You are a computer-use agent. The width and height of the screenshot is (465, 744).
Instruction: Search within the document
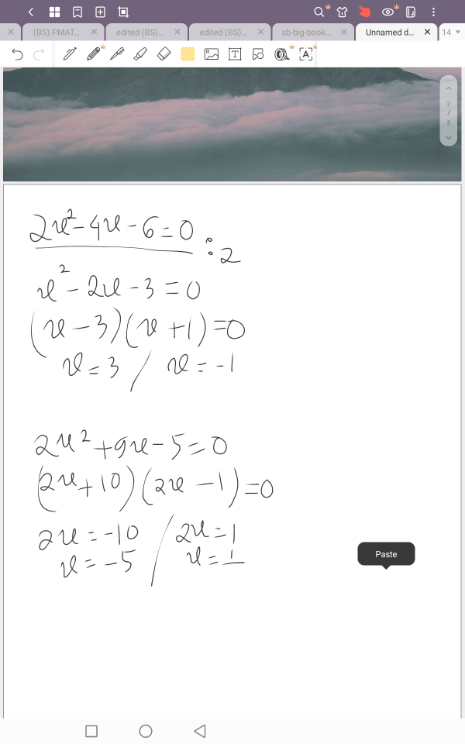tap(319, 12)
